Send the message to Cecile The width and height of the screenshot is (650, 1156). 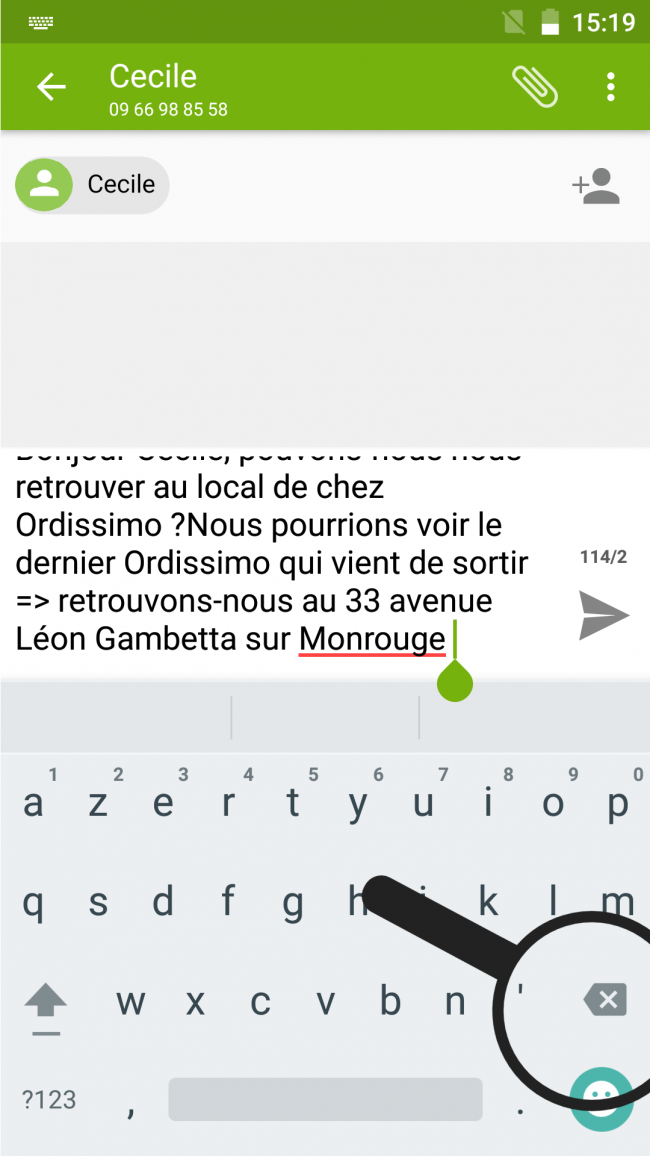604,615
